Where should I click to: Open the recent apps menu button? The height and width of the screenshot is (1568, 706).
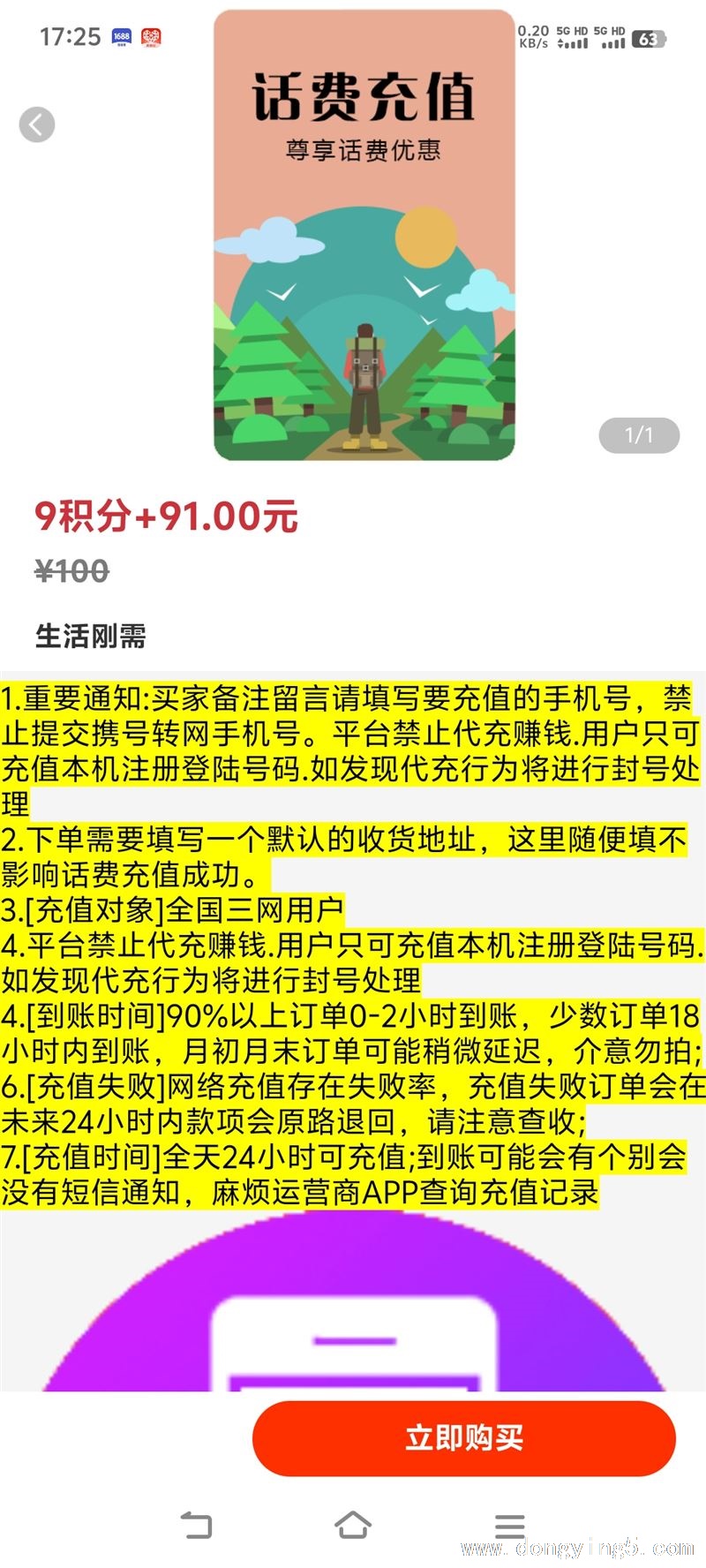pyautogui.click(x=510, y=1526)
